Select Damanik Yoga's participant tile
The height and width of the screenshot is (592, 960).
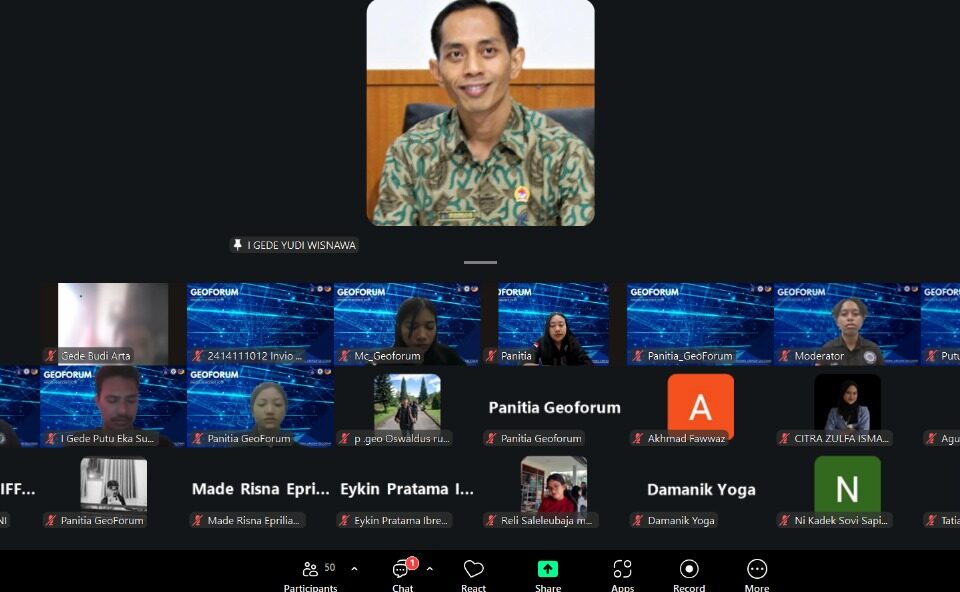[x=700, y=490]
